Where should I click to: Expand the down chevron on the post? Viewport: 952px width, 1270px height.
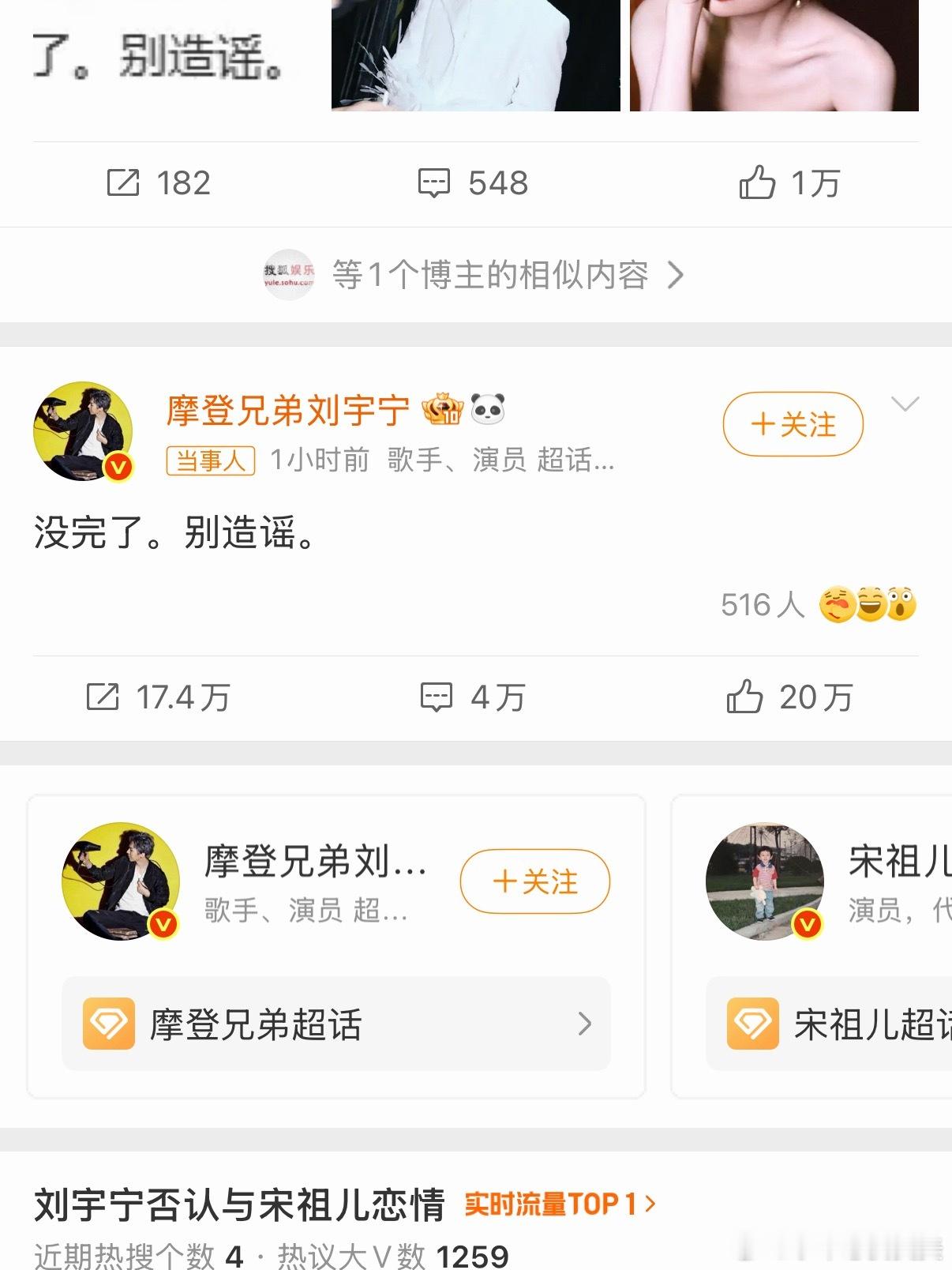tap(905, 404)
